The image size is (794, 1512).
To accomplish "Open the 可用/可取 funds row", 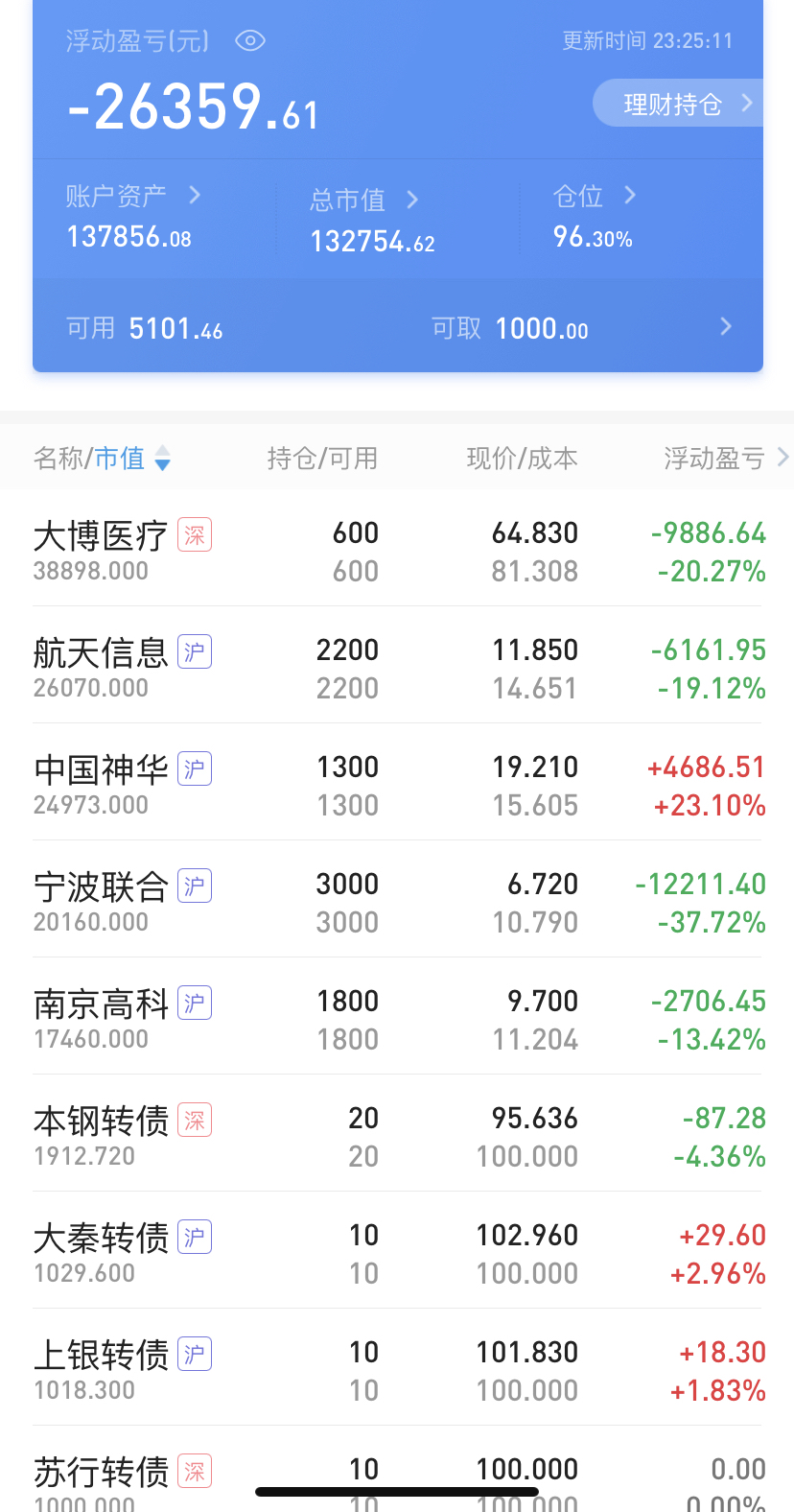I will pos(397,328).
